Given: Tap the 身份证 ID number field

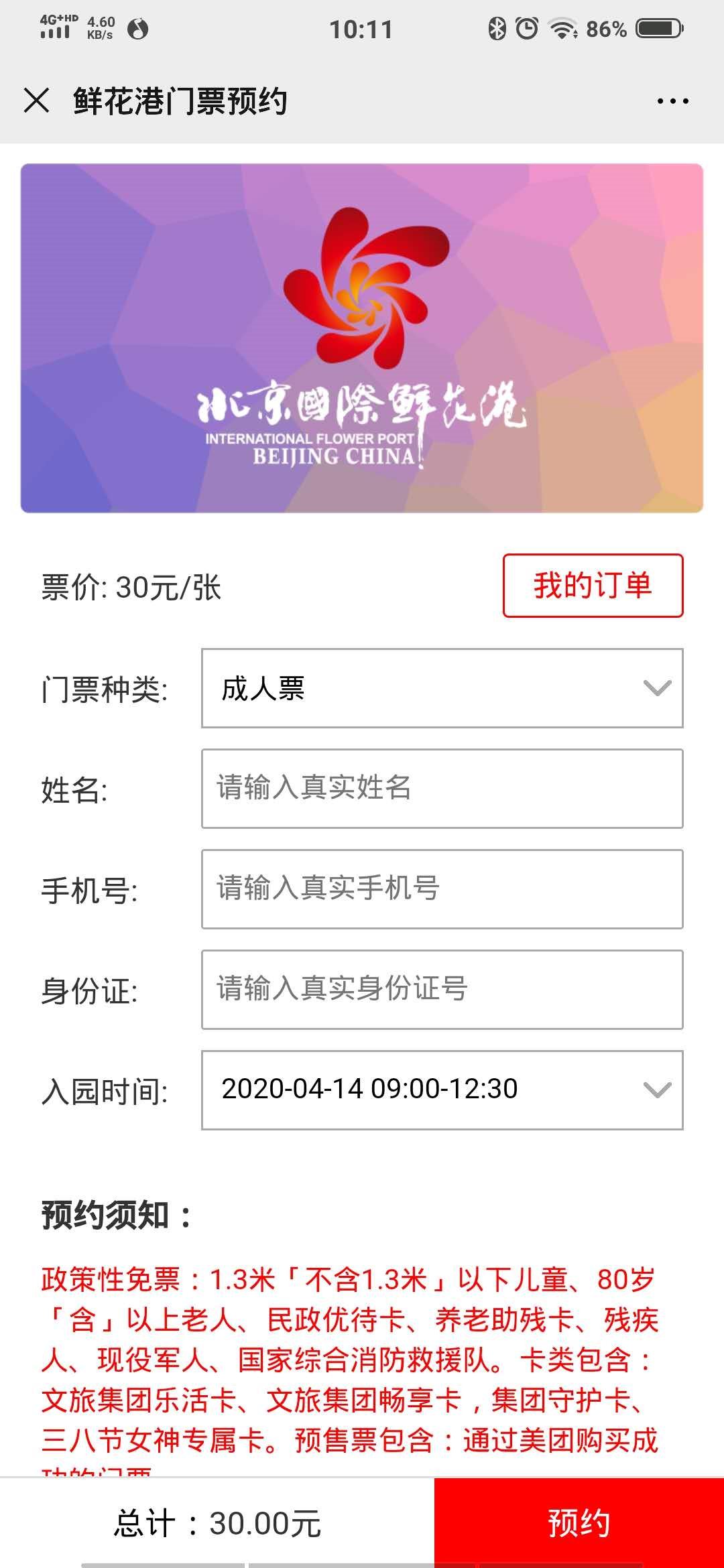Looking at the screenshot, I should [442, 990].
